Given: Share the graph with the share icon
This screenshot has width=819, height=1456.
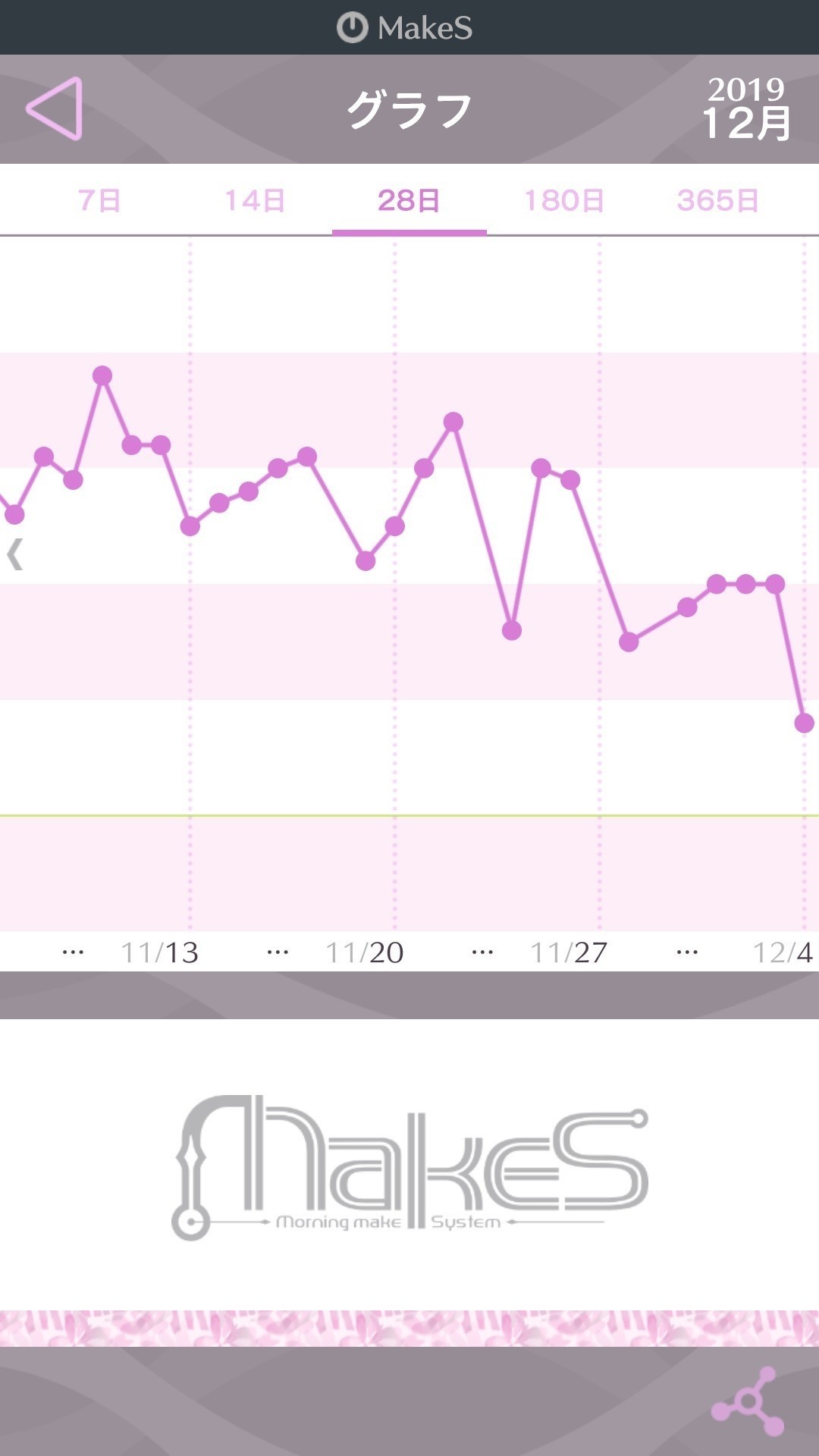Looking at the screenshot, I should coord(748,1401).
